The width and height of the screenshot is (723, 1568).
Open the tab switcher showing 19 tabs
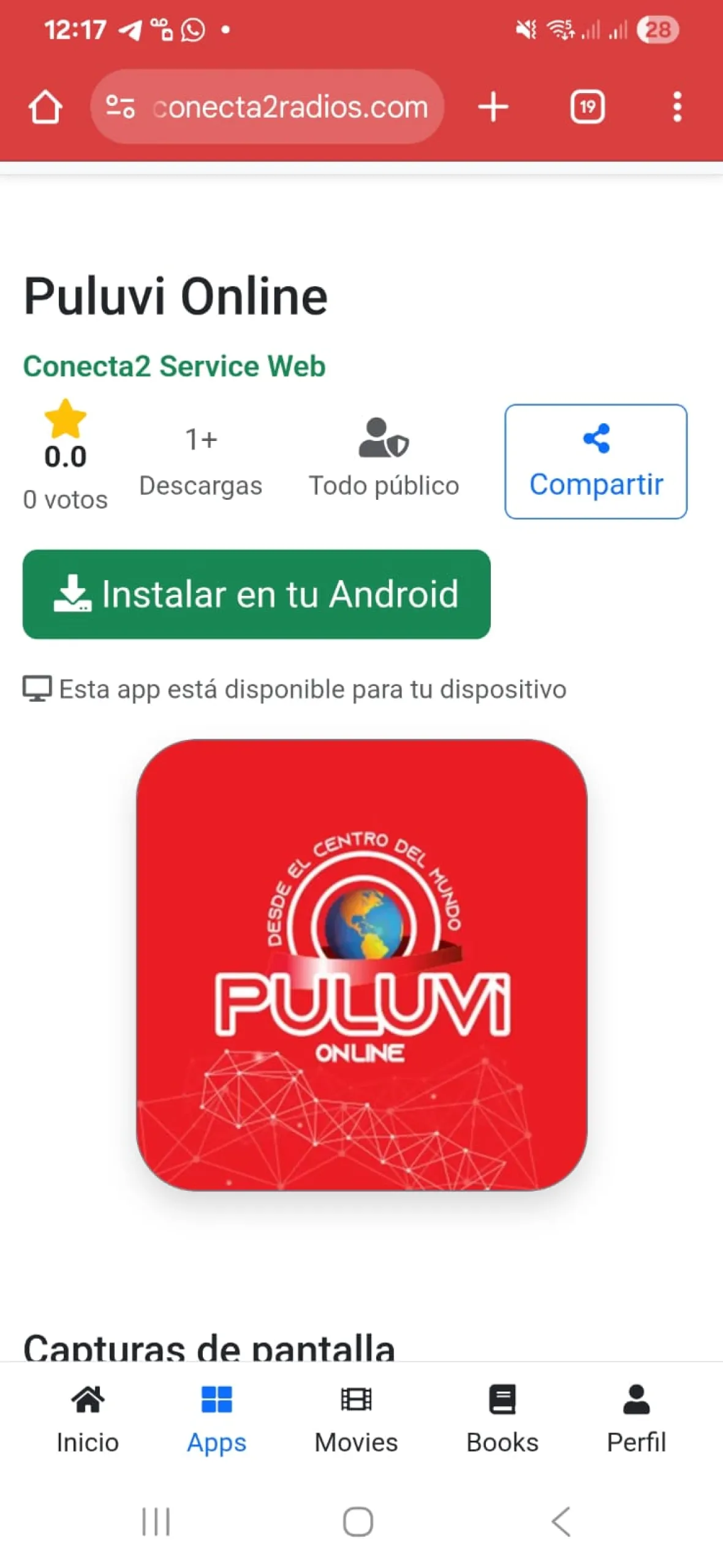point(587,107)
